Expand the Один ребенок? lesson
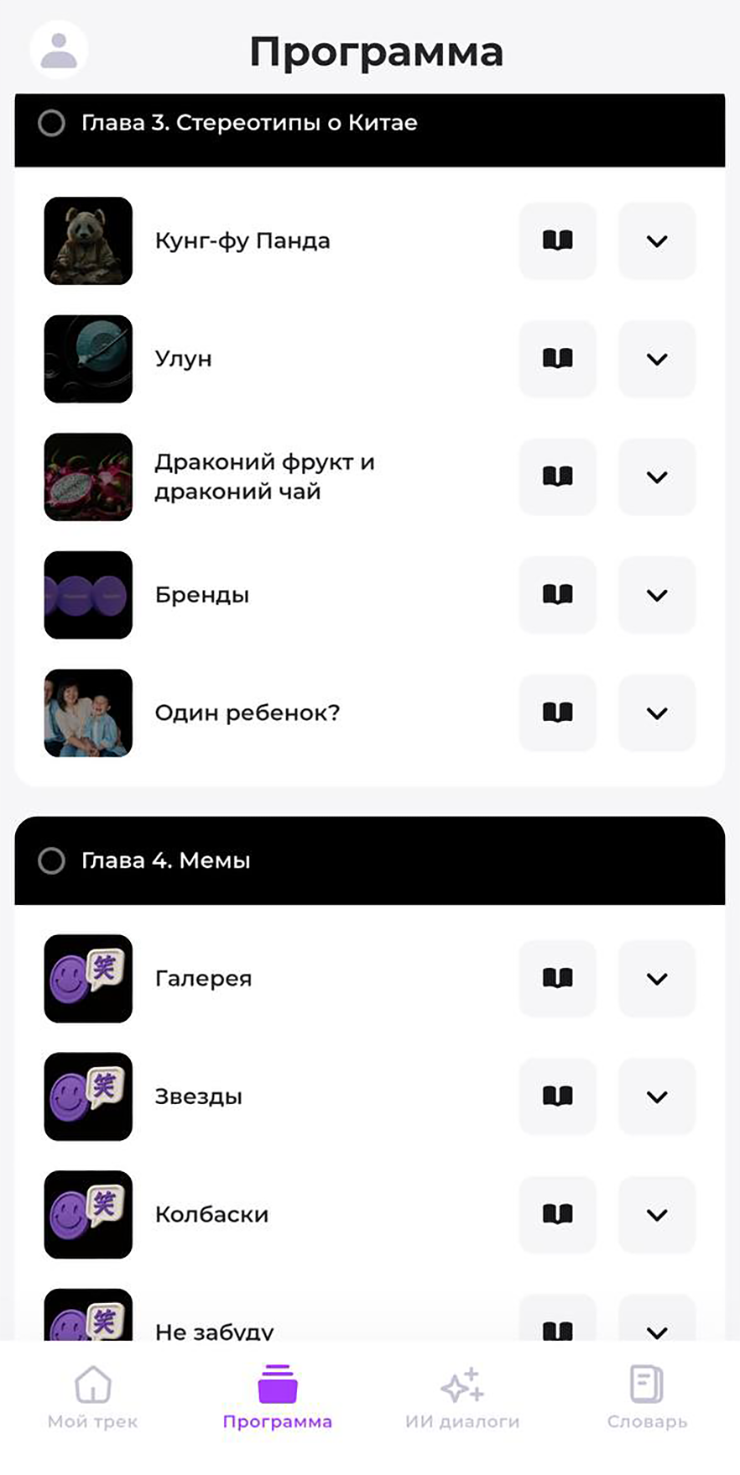740x1475 pixels. 657,713
